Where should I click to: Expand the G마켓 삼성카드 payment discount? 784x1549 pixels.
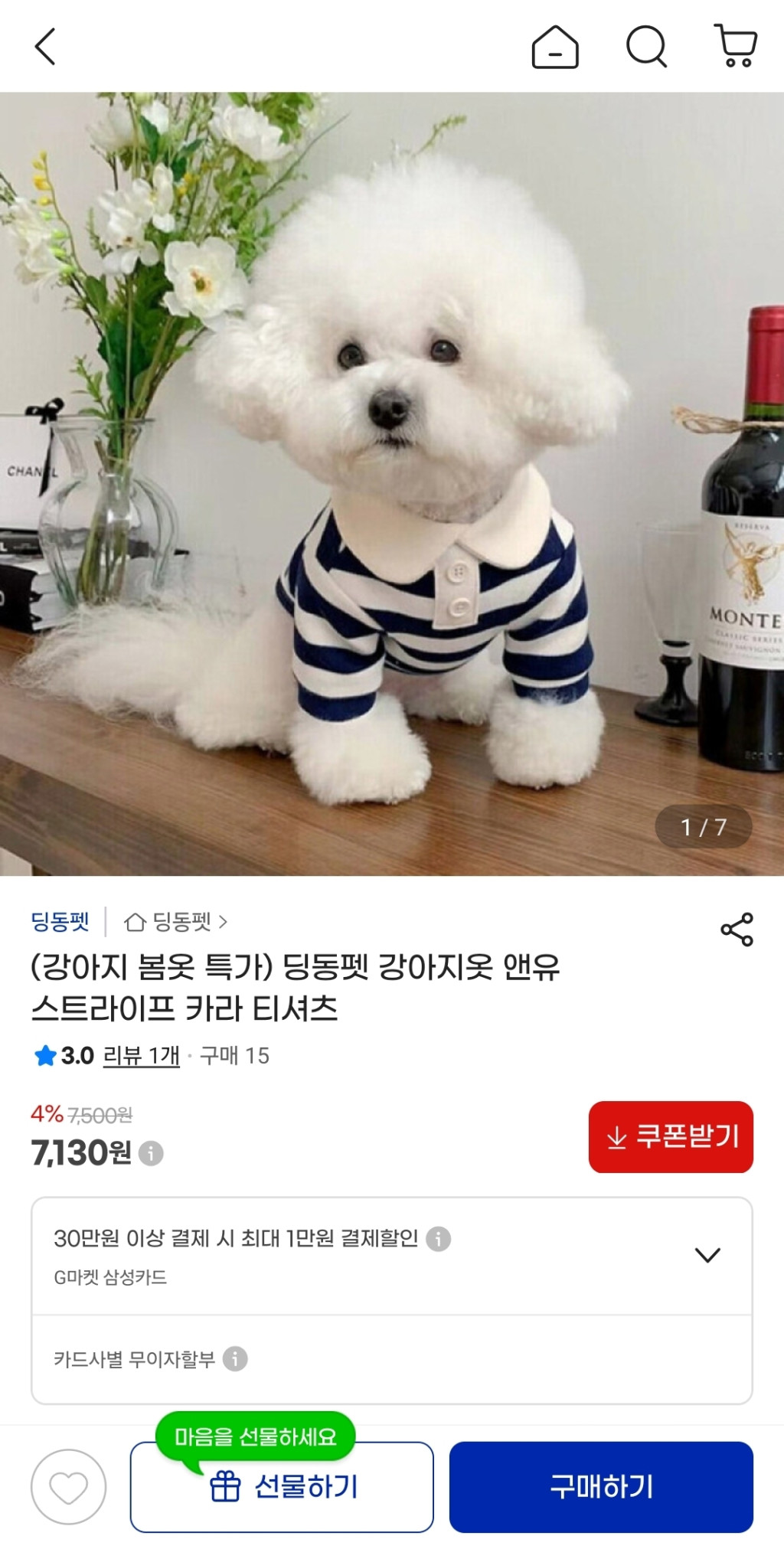coord(707,1255)
